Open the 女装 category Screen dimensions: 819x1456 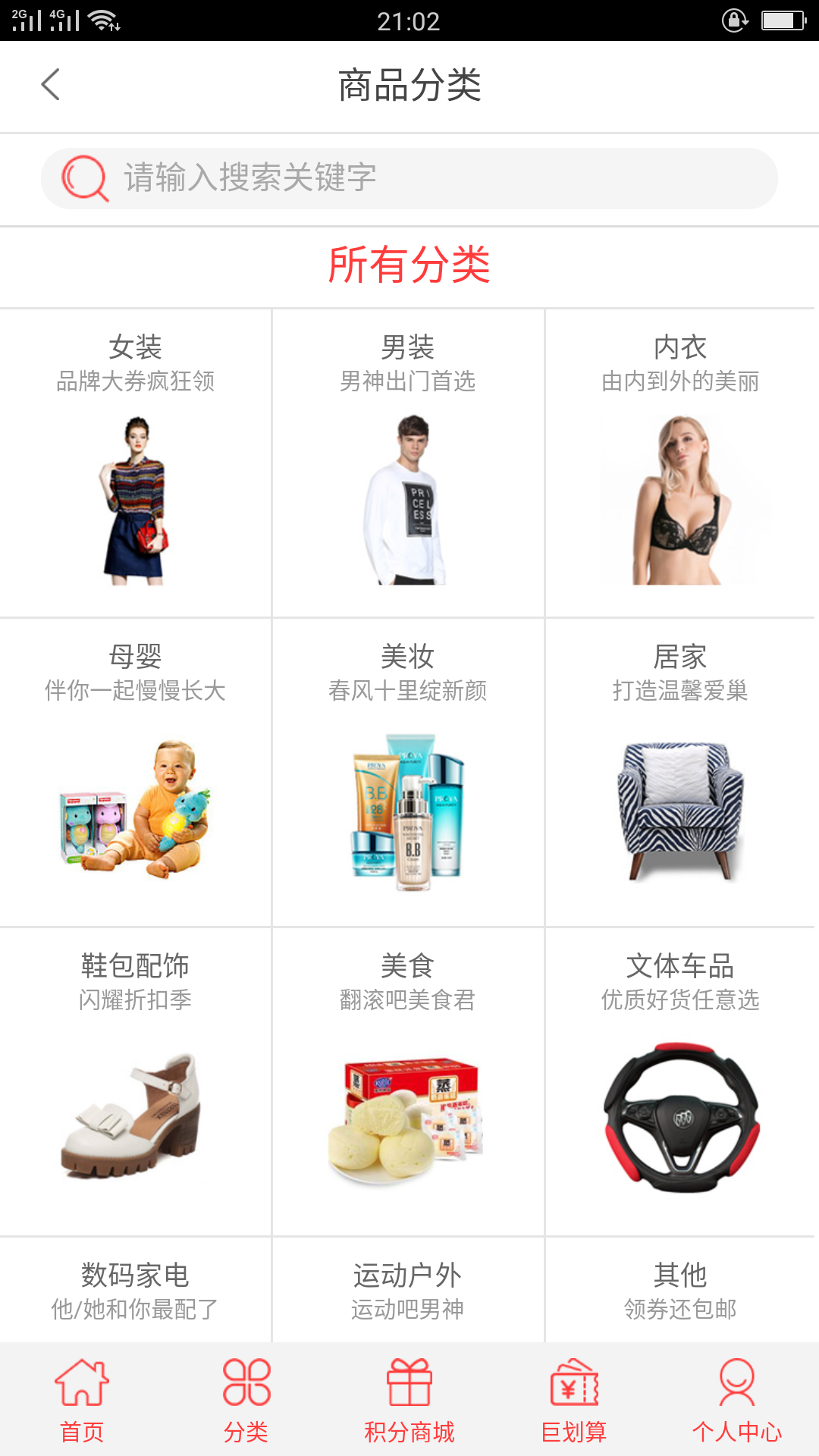tap(135, 463)
